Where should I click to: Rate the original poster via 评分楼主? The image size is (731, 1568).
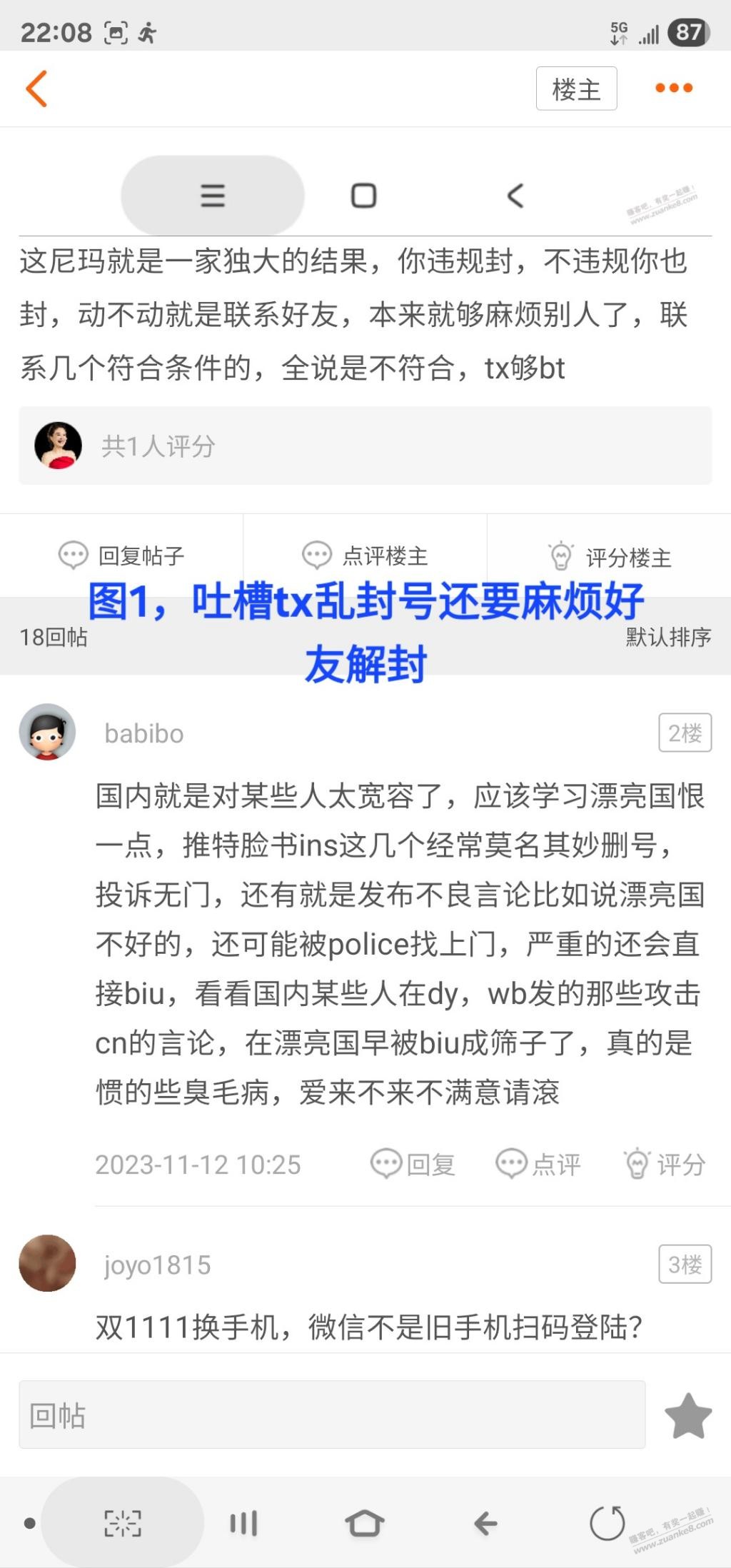pos(609,556)
